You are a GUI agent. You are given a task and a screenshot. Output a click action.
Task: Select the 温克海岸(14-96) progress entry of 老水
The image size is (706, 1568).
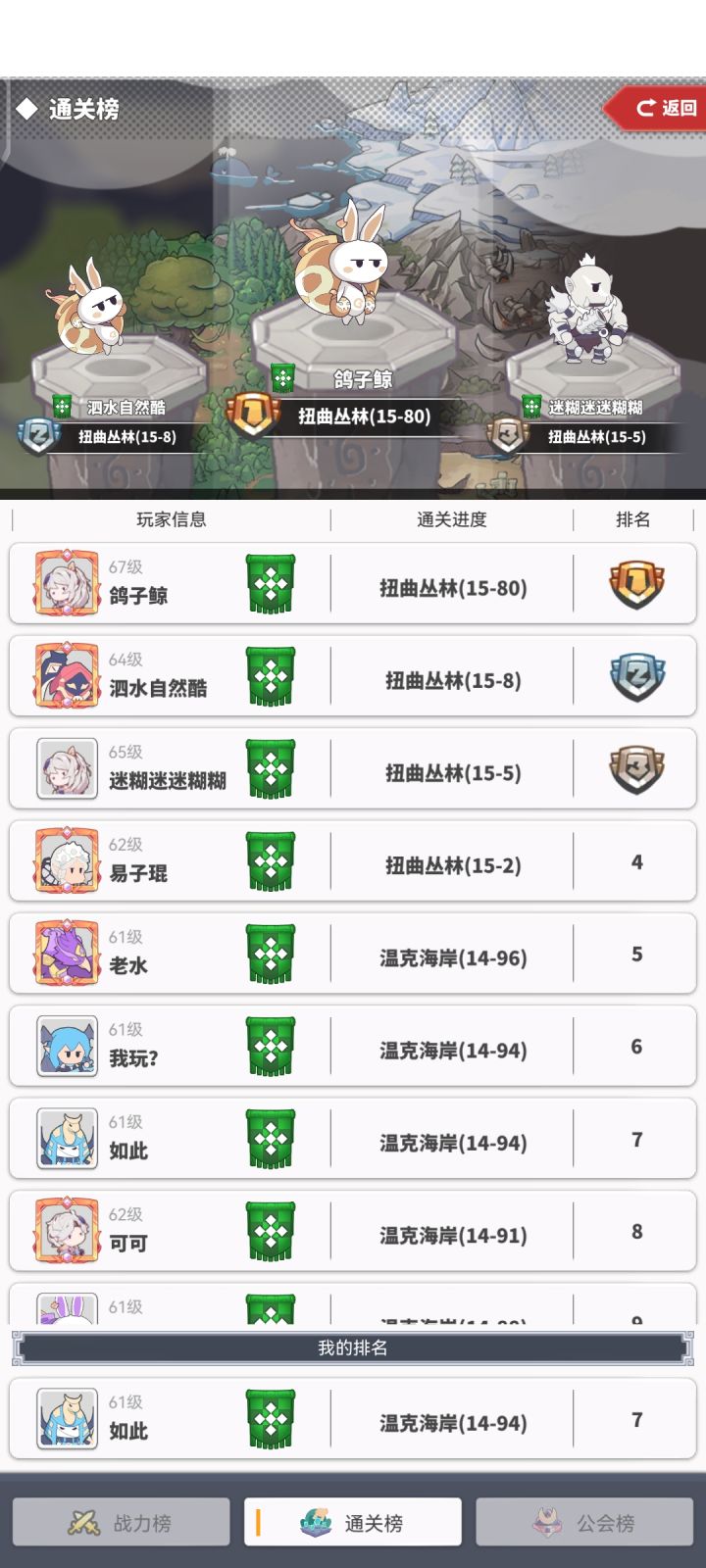tap(451, 957)
